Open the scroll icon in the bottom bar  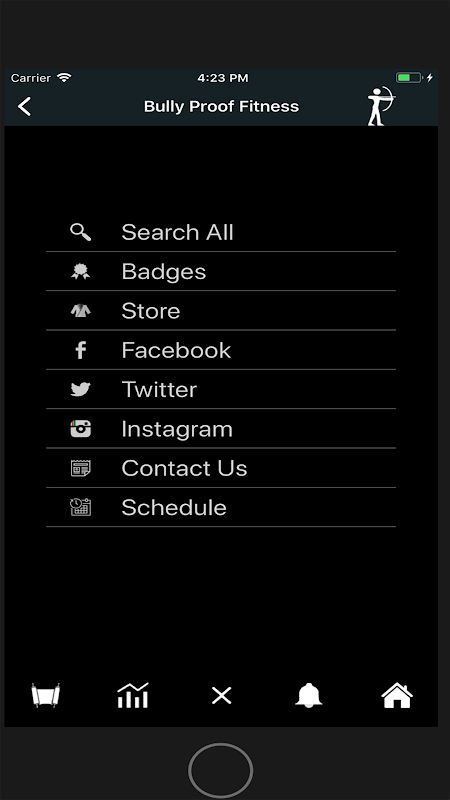point(45,695)
